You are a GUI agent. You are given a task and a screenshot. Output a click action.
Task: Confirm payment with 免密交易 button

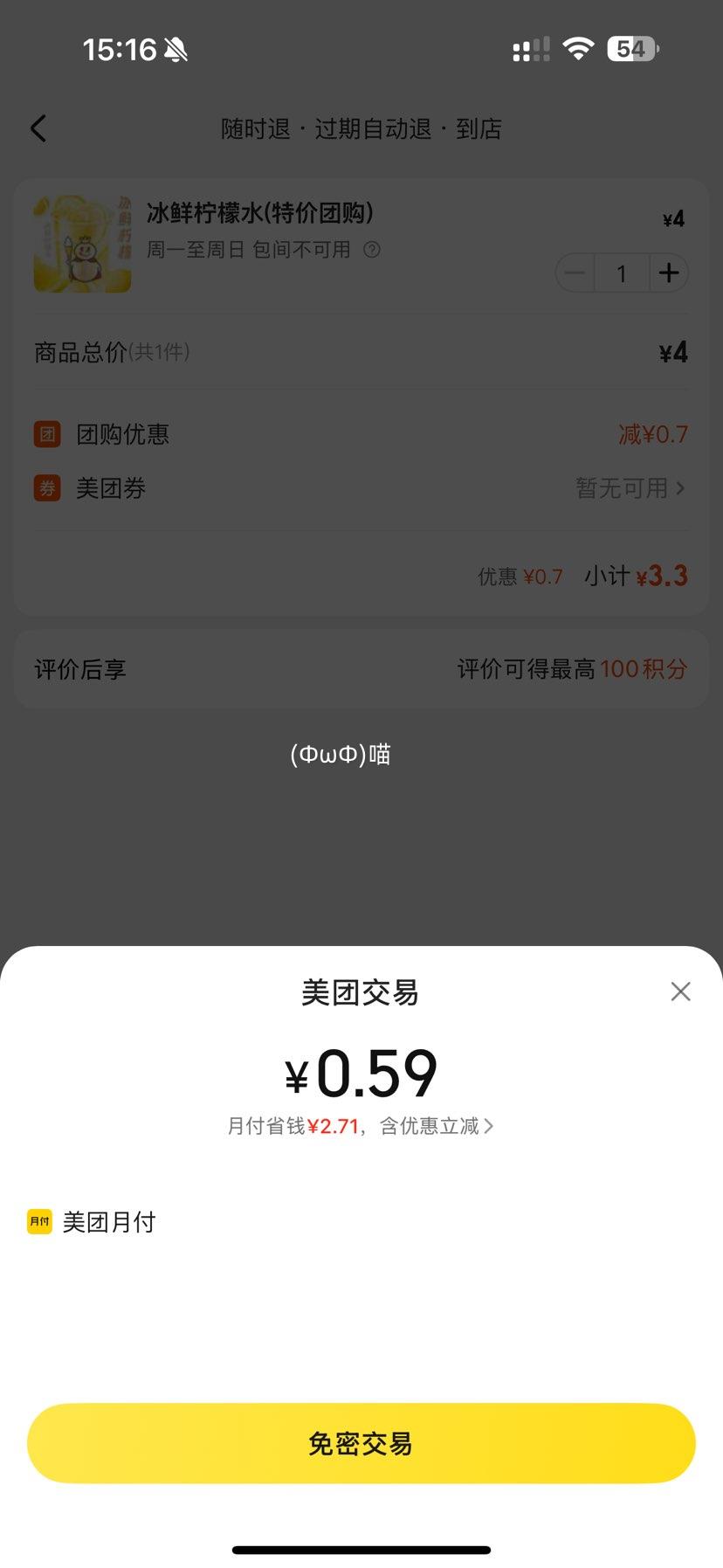361,1443
